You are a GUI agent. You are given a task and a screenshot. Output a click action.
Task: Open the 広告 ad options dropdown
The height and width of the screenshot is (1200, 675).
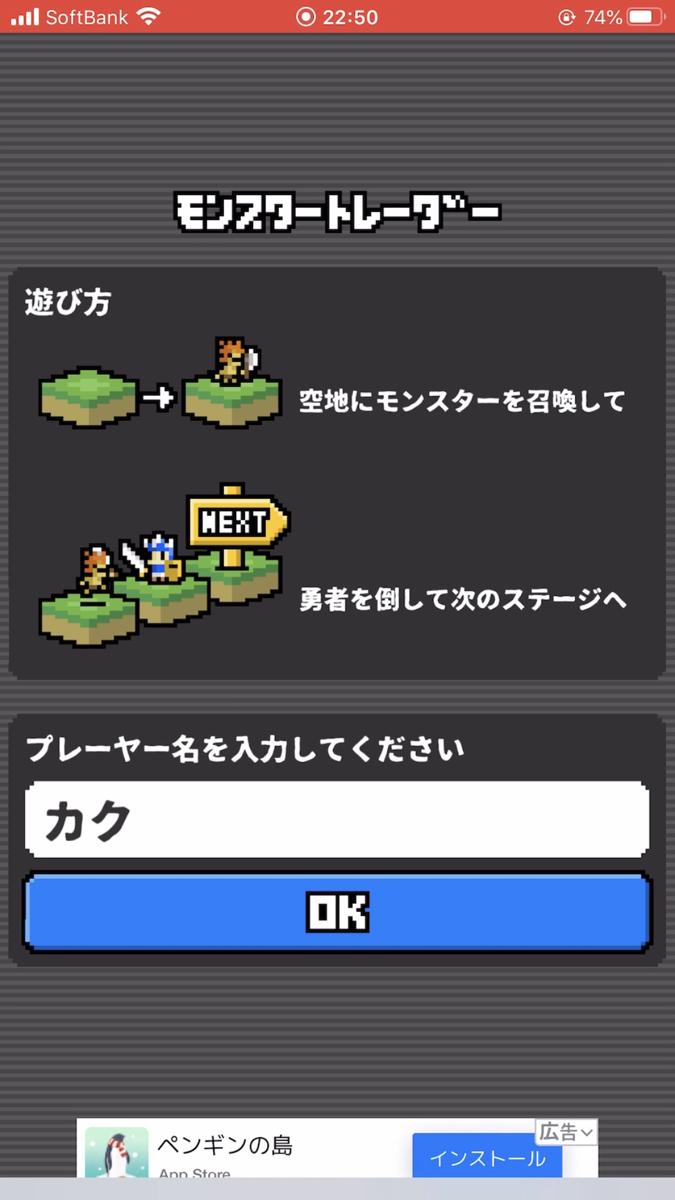tap(567, 1132)
